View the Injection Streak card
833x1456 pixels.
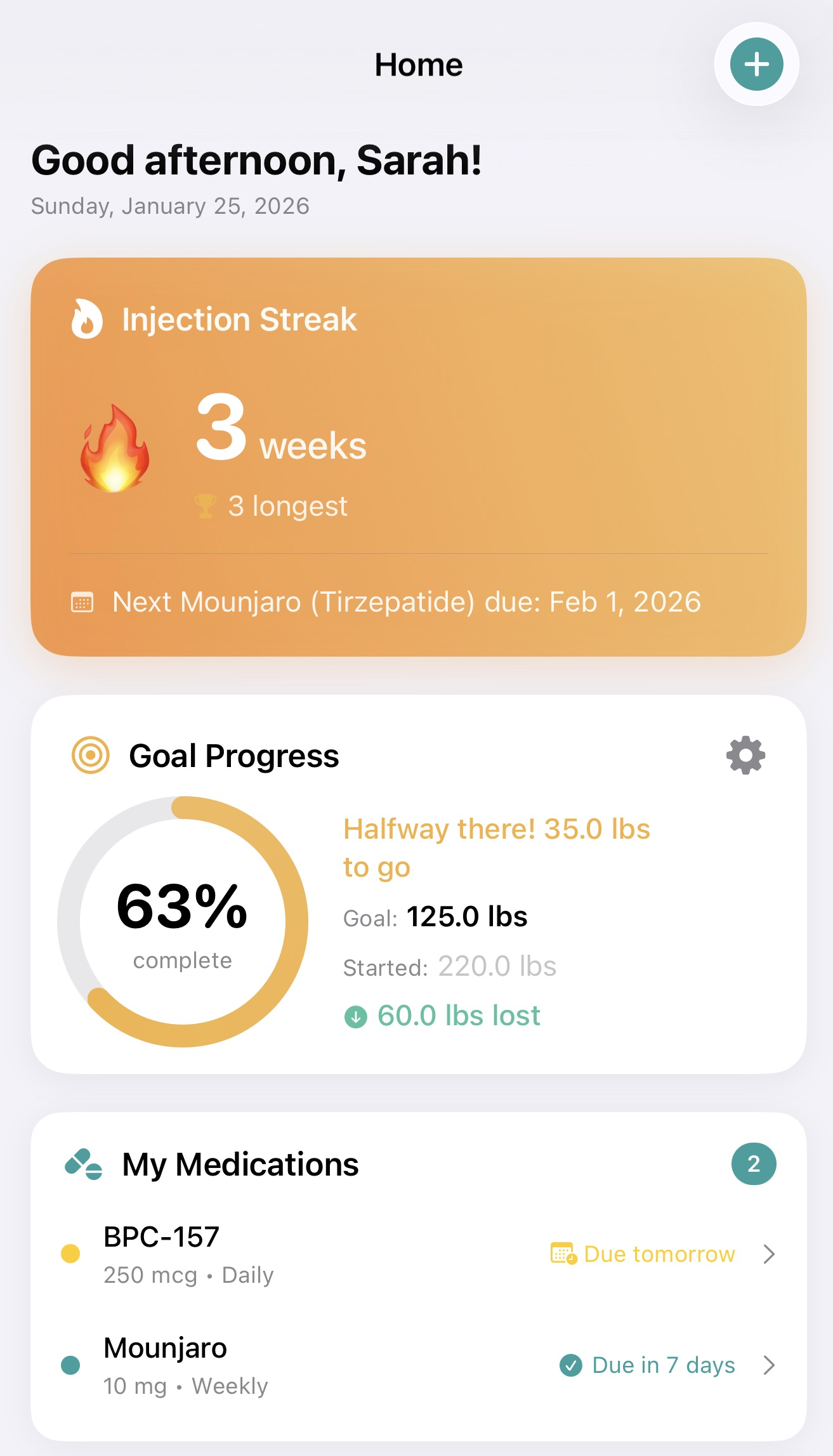pyautogui.click(x=419, y=456)
